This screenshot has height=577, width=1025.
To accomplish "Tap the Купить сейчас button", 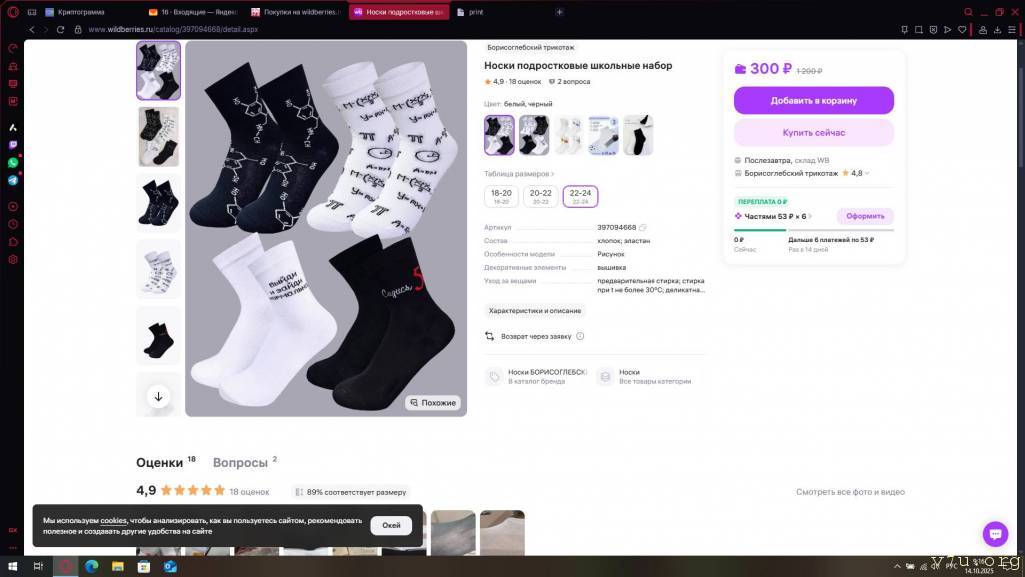I will tap(813, 132).
